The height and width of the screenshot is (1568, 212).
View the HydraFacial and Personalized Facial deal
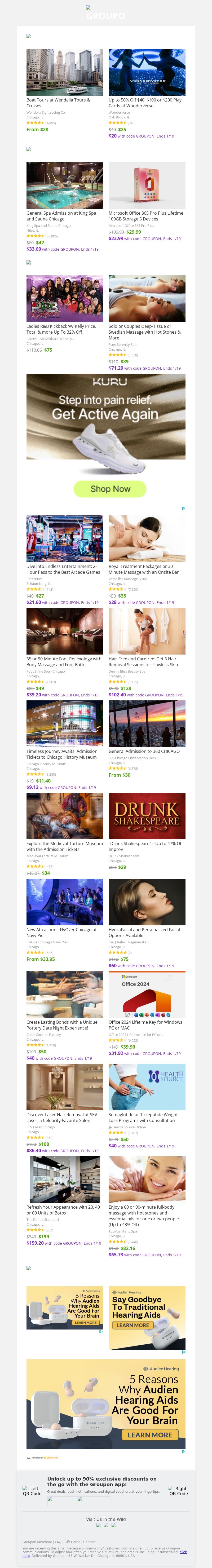[x=144, y=932]
